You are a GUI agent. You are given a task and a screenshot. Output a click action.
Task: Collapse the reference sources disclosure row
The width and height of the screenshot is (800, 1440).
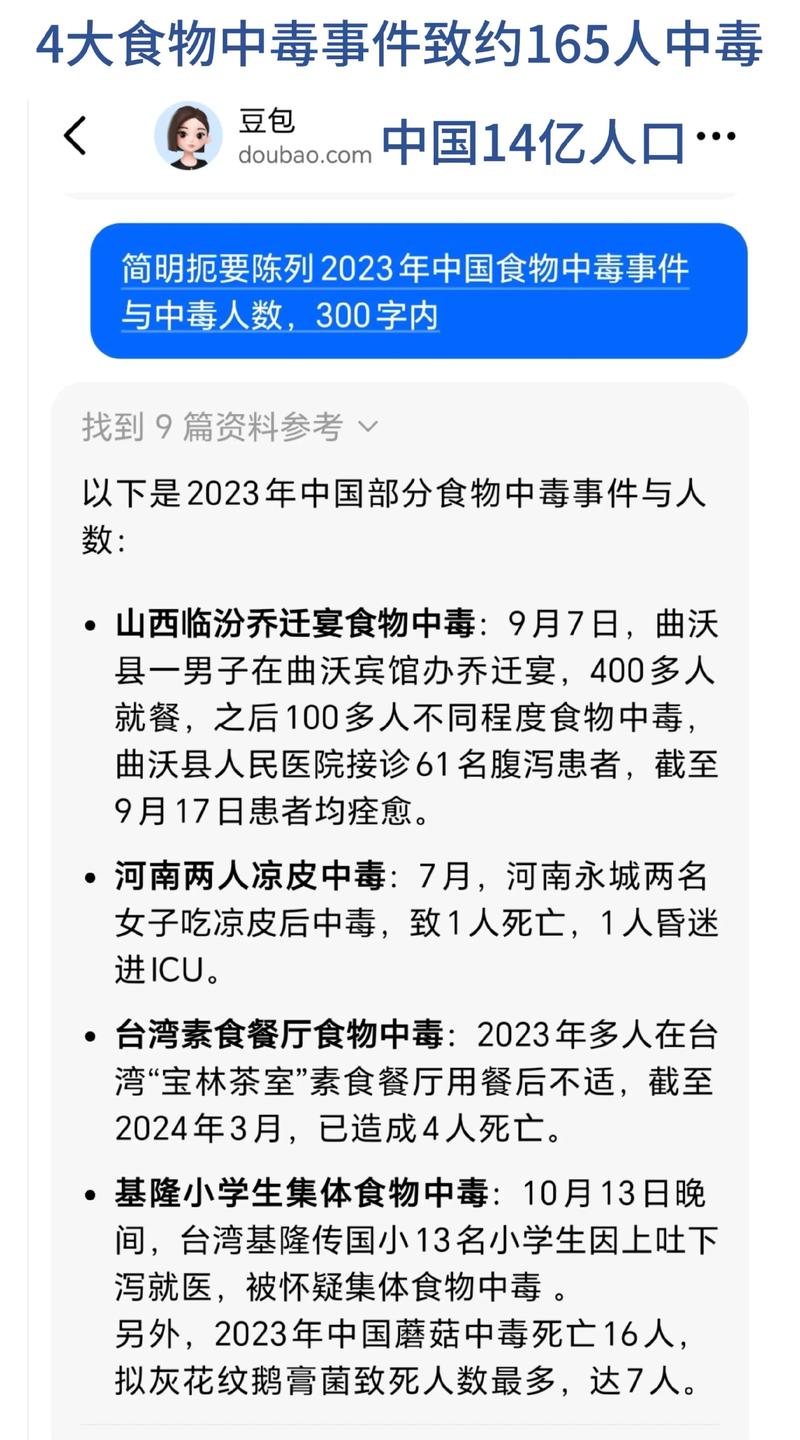(x=220, y=427)
